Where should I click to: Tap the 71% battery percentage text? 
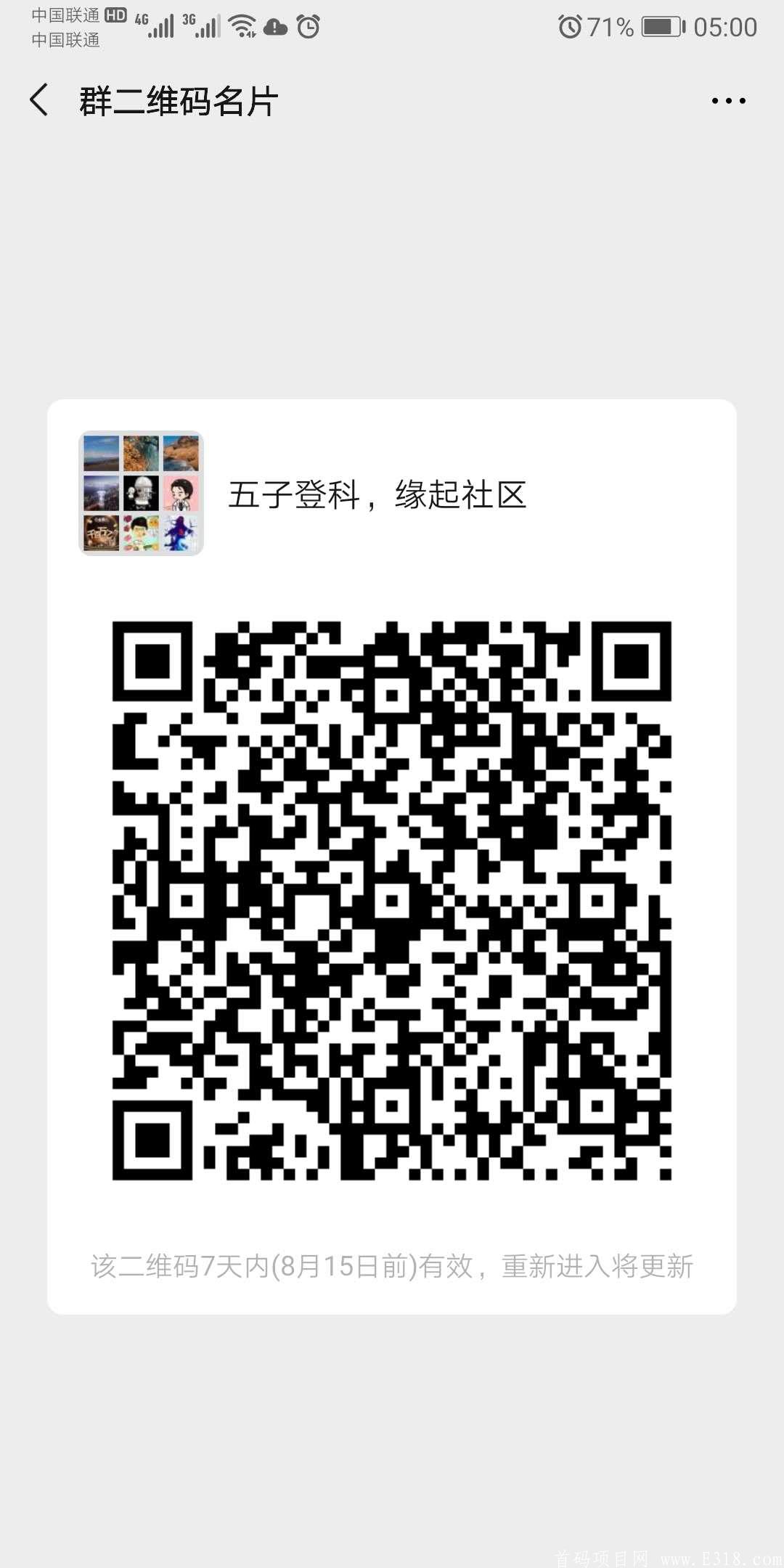(608, 28)
